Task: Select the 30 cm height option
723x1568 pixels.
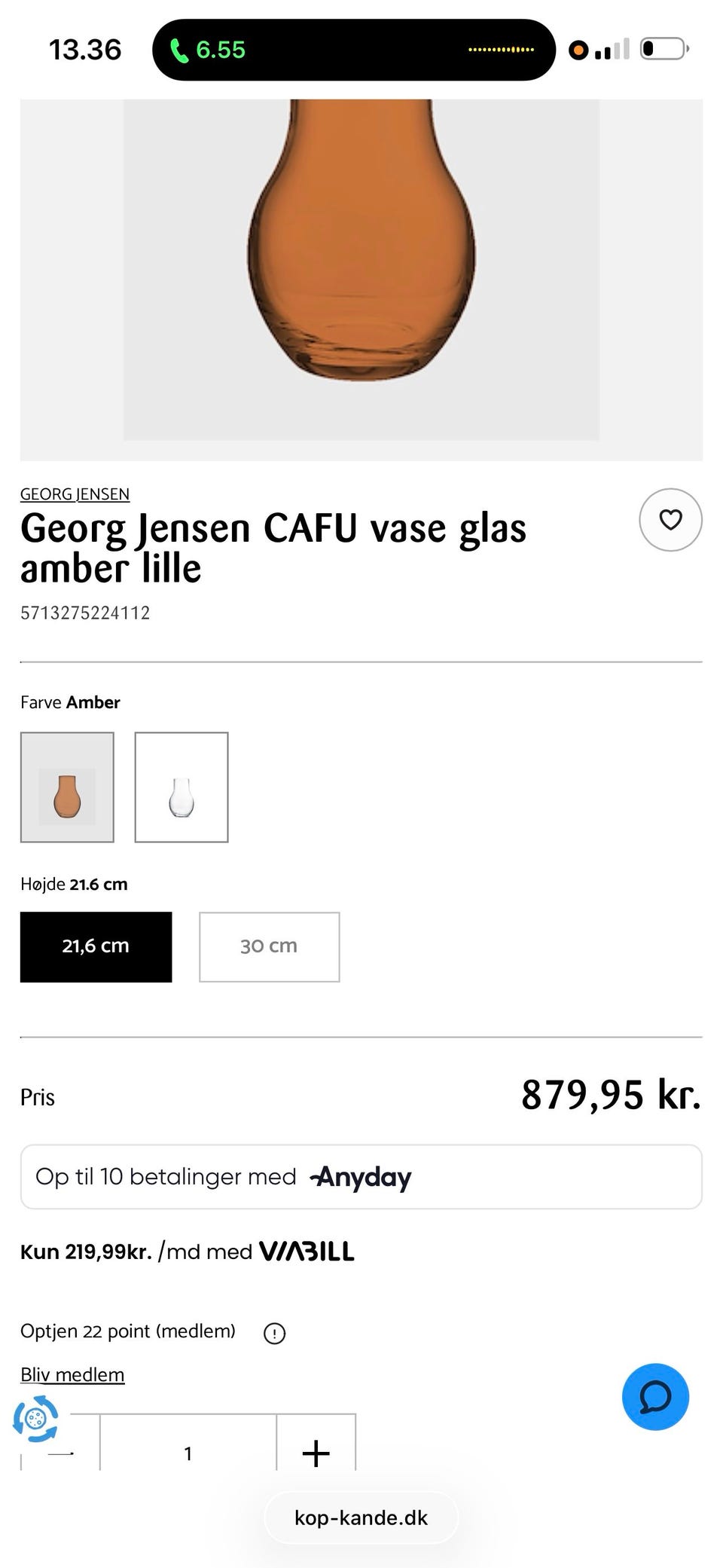Action: point(269,946)
